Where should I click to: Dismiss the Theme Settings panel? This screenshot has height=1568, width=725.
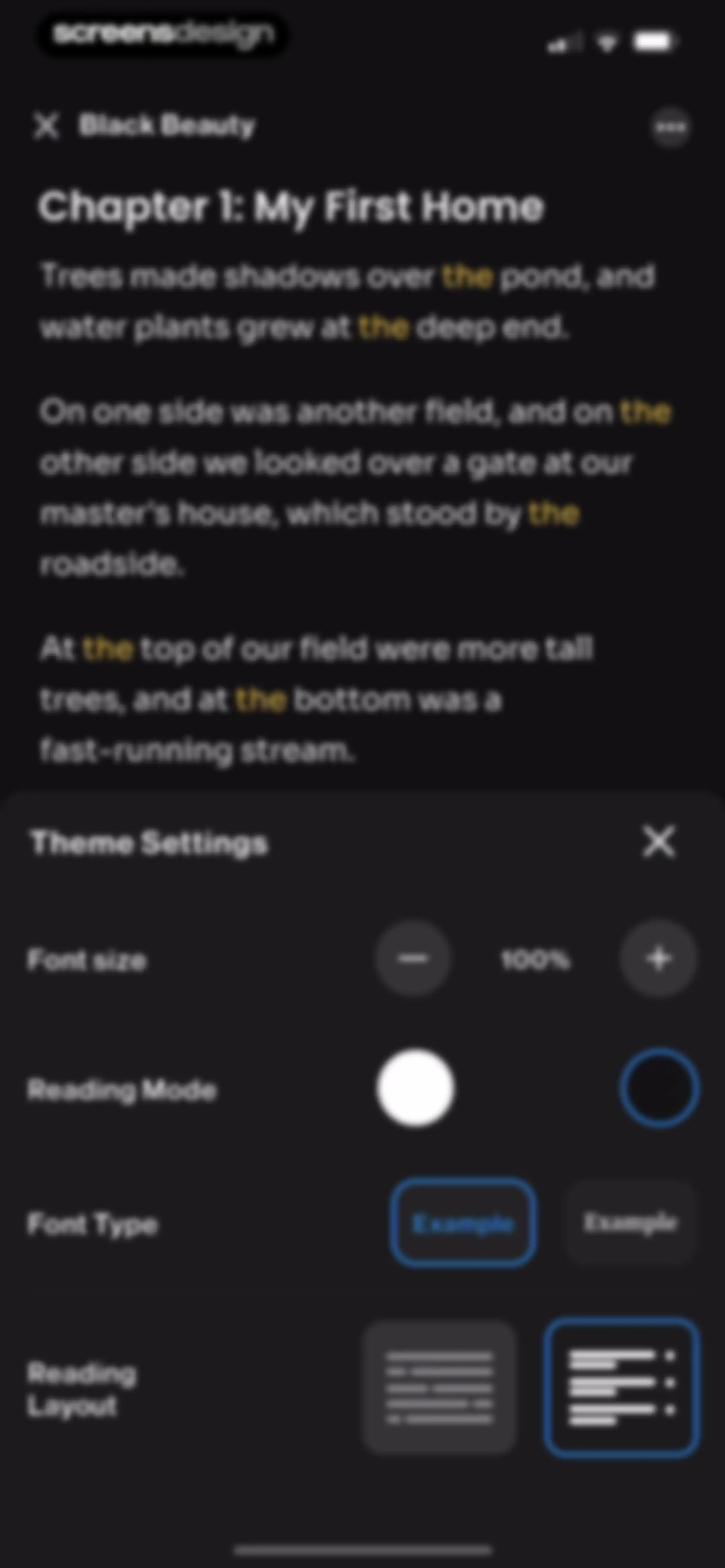[659, 842]
